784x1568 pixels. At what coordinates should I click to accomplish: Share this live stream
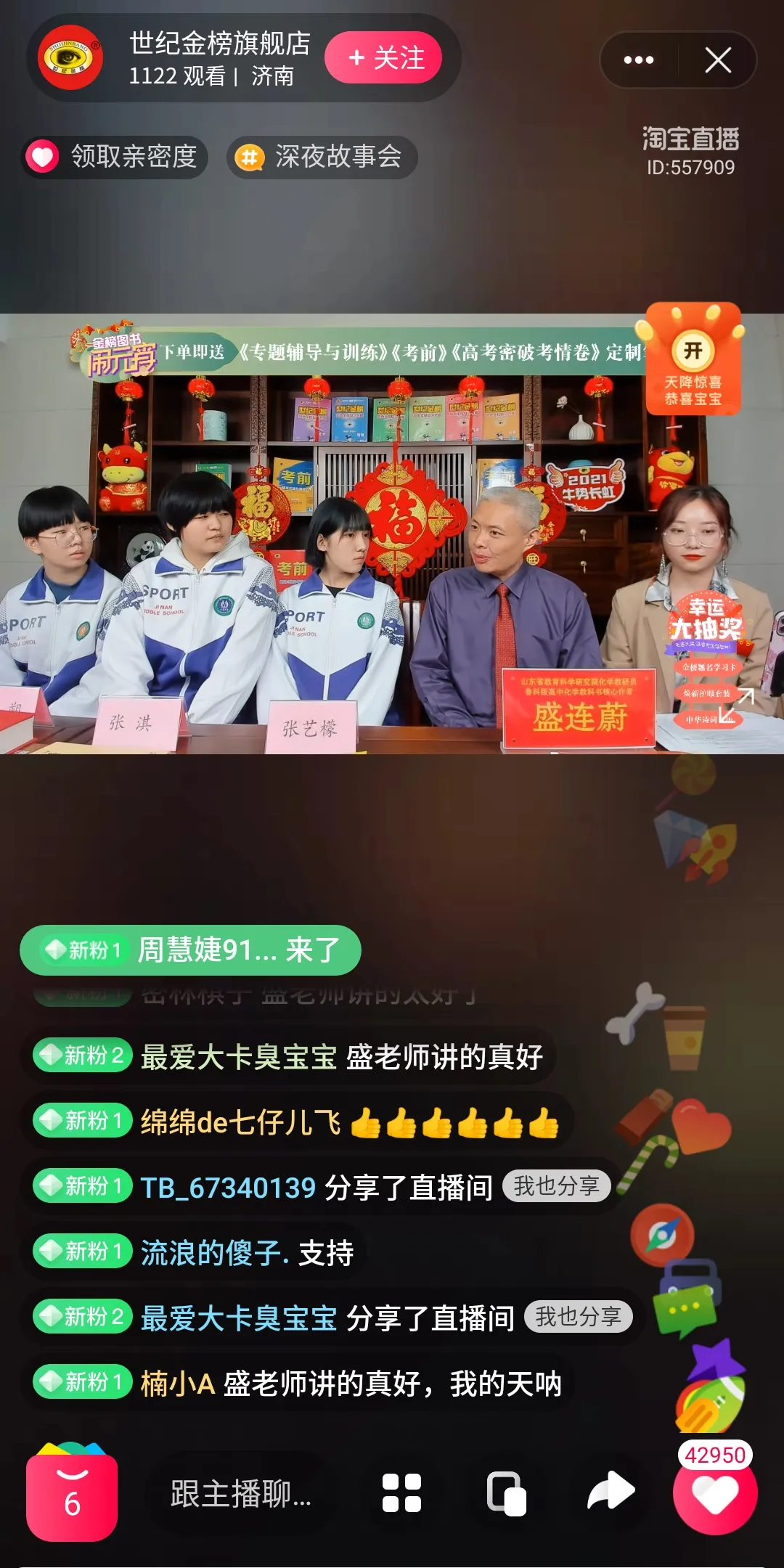(x=611, y=1492)
